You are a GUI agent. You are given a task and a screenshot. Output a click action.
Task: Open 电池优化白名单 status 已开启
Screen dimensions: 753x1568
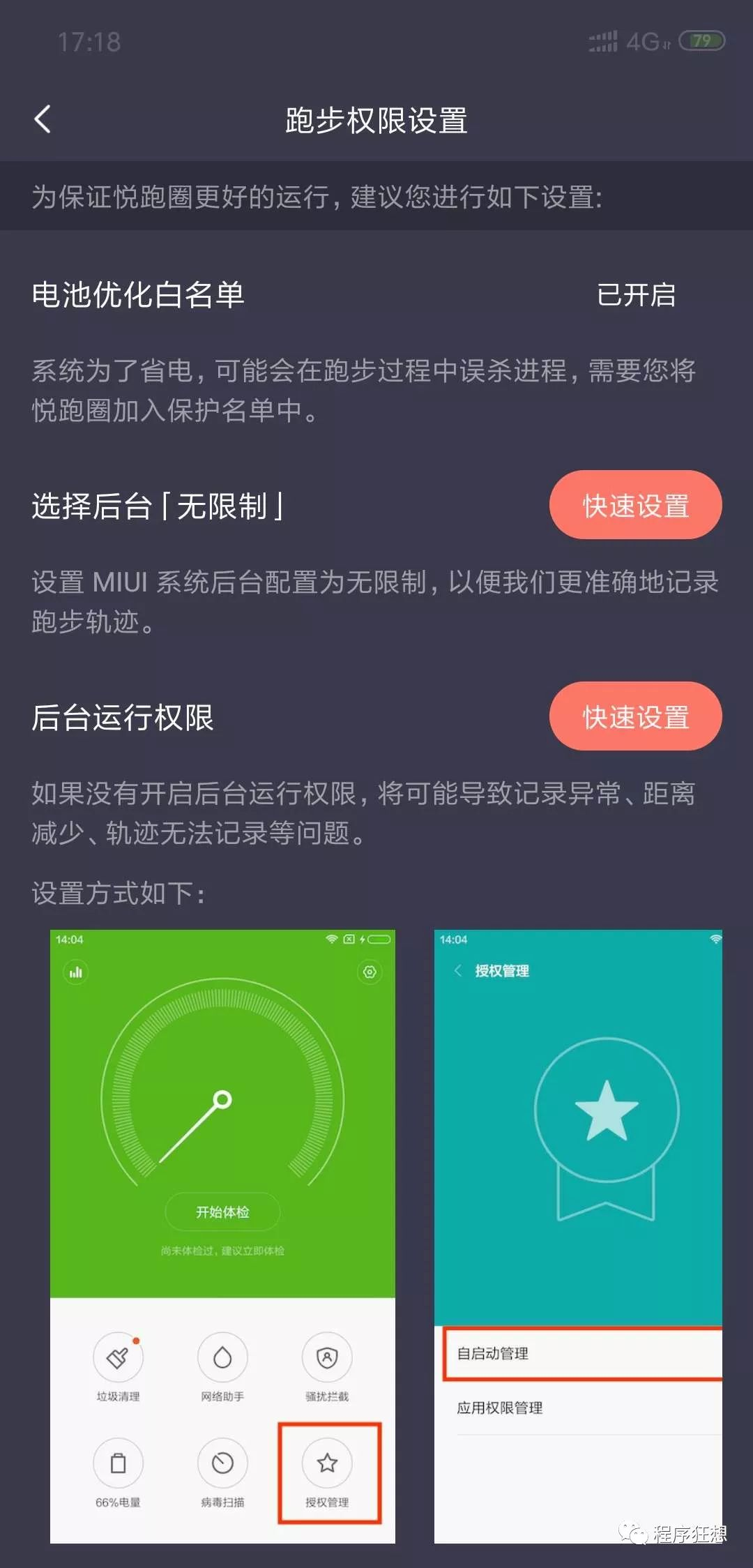tap(636, 295)
